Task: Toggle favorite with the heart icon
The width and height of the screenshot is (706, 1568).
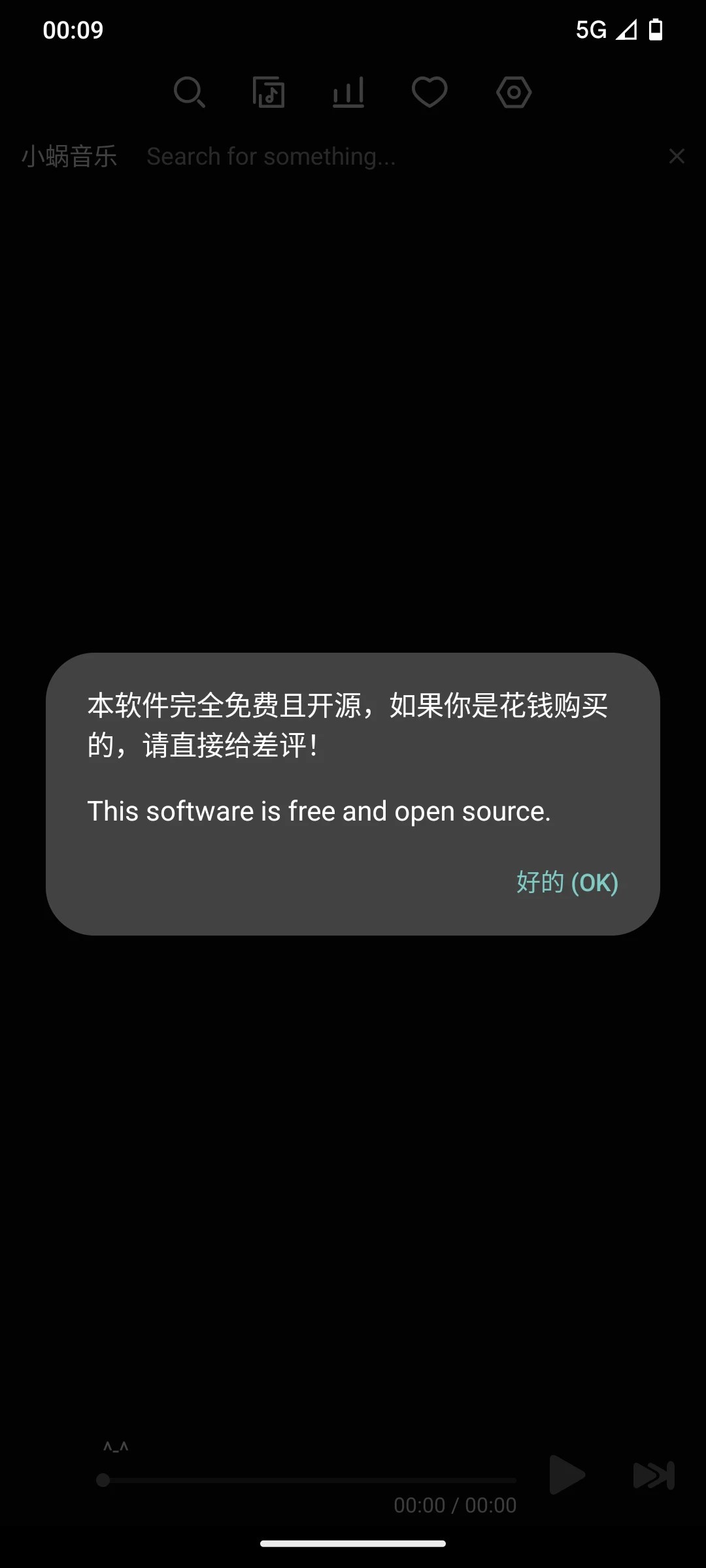Action: [429, 92]
